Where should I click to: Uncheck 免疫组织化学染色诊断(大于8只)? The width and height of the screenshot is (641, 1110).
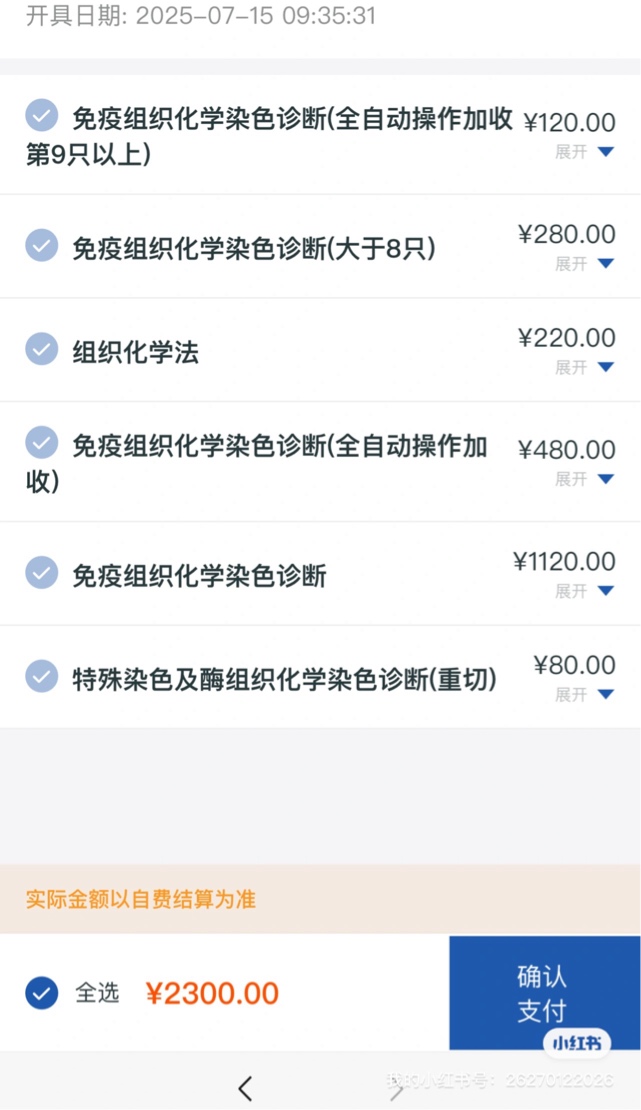(42, 246)
